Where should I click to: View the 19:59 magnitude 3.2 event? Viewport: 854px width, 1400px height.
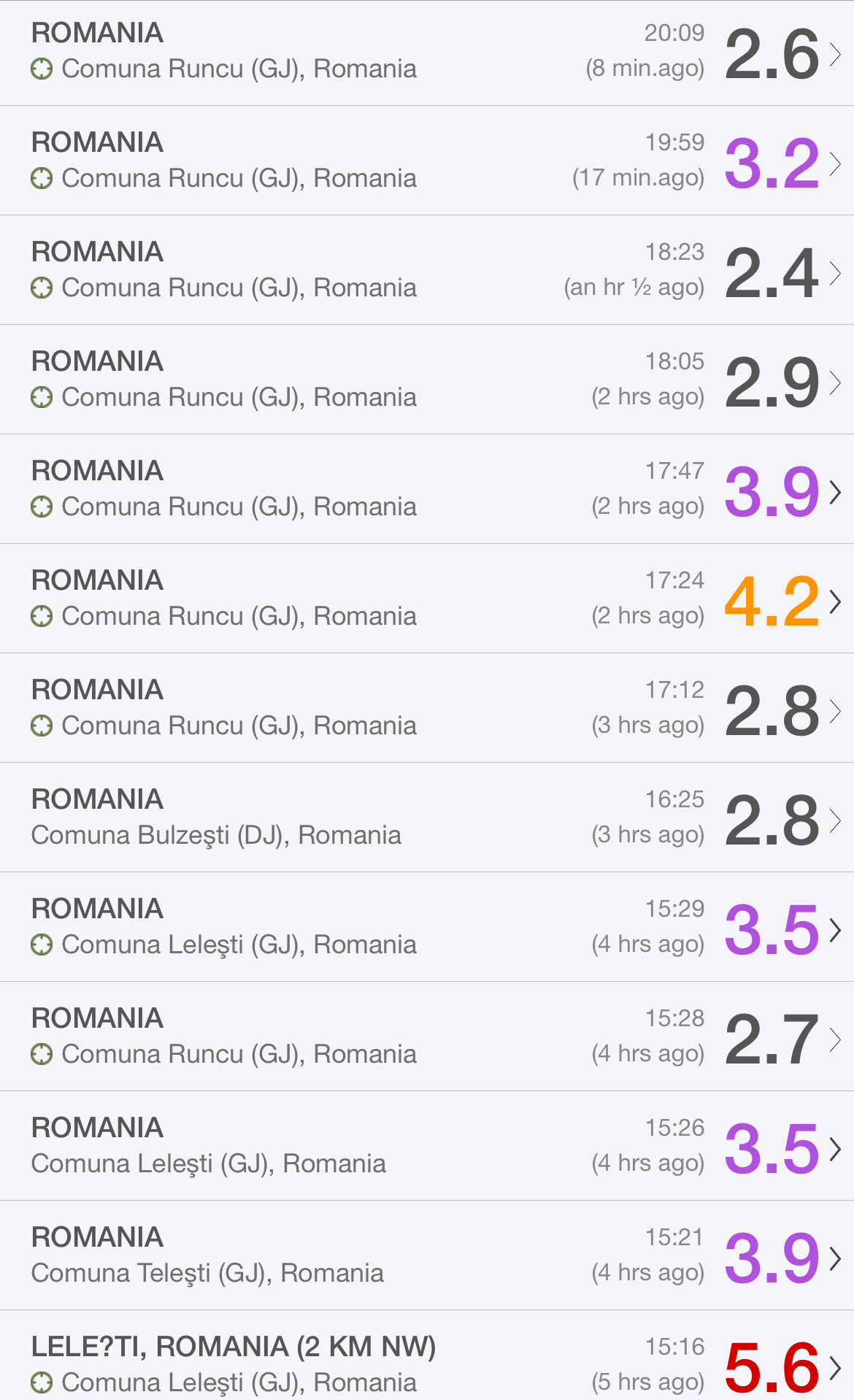[427, 161]
